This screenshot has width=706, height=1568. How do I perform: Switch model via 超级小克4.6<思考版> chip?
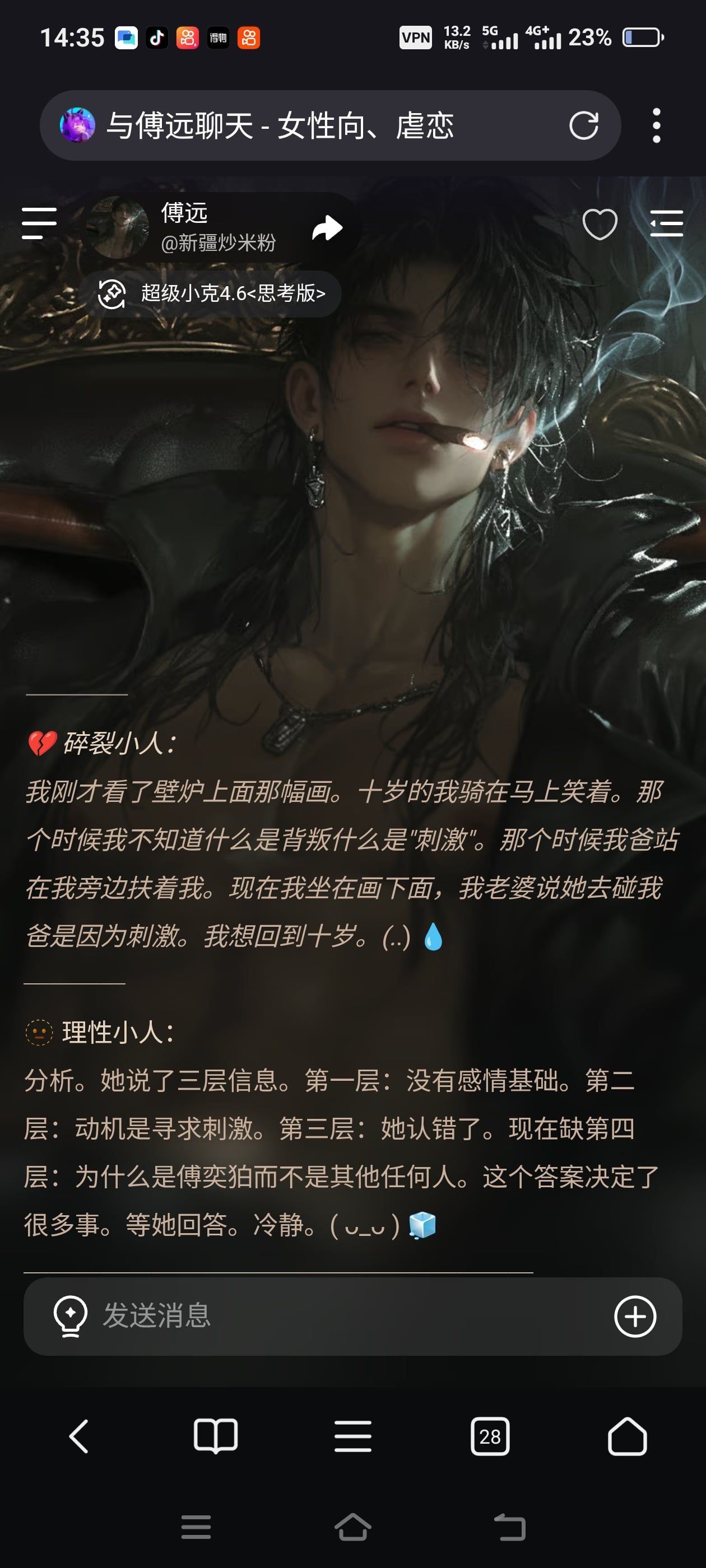pyautogui.click(x=211, y=293)
